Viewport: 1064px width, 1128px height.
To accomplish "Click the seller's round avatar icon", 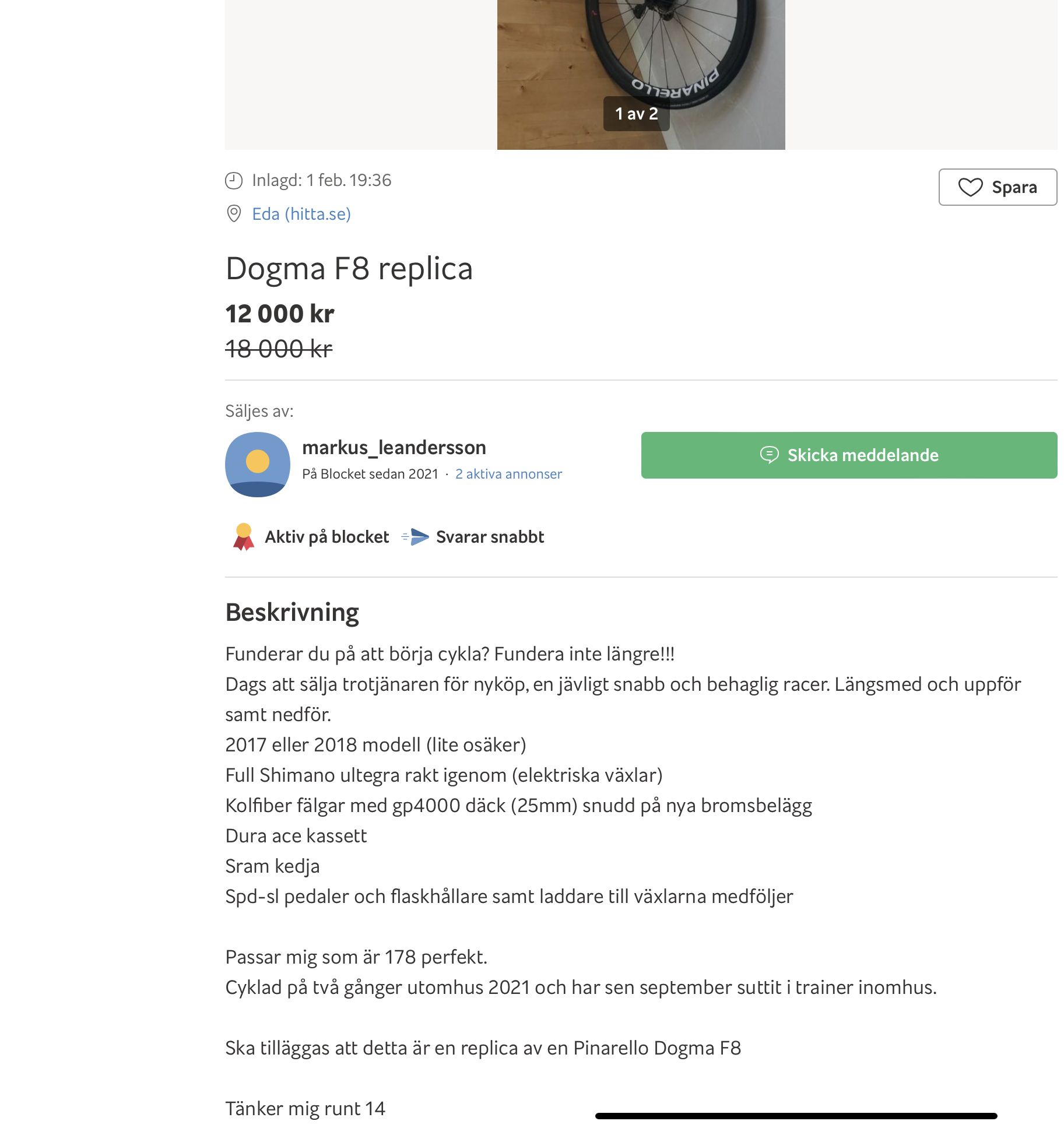I will pyautogui.click(x=257, y=463).
